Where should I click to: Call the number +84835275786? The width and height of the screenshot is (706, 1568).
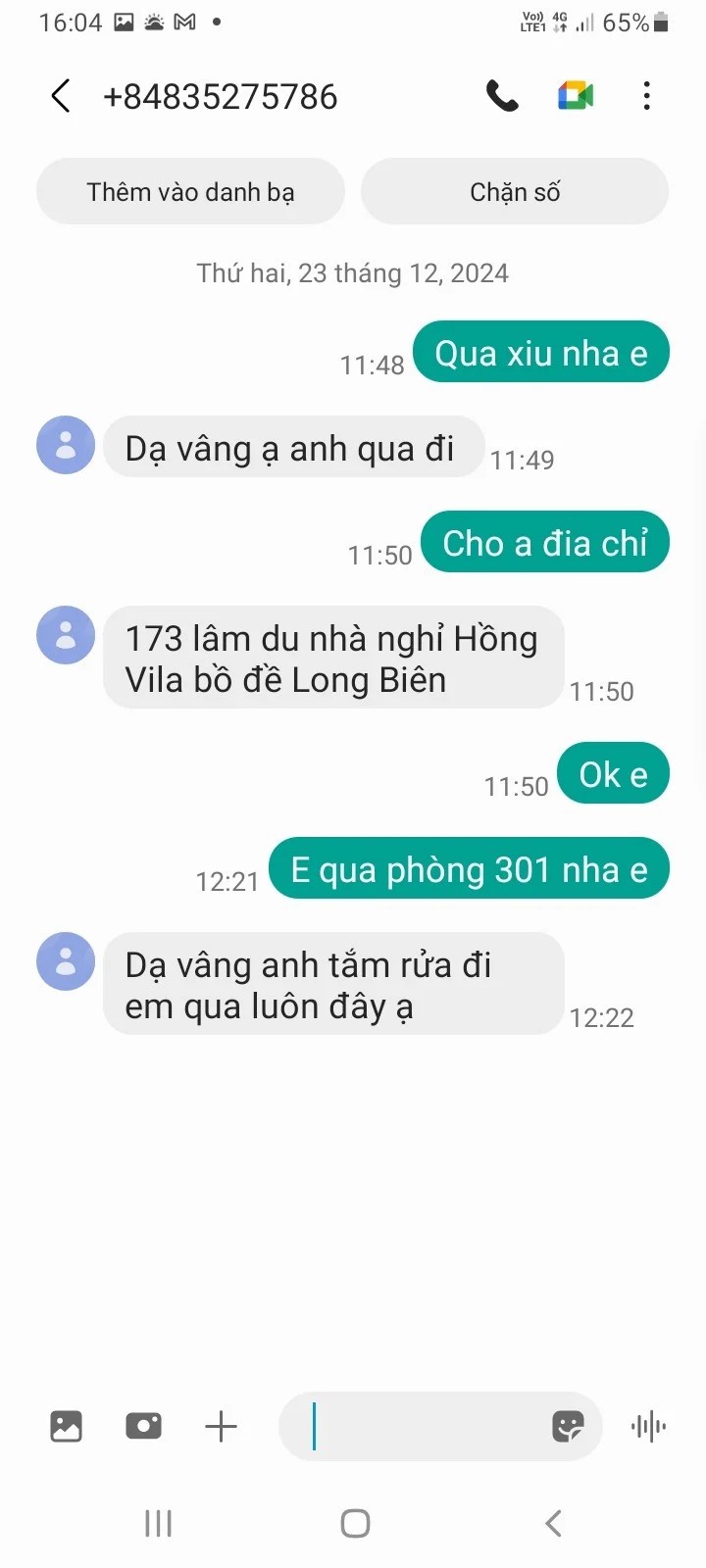tap(502, 96)
